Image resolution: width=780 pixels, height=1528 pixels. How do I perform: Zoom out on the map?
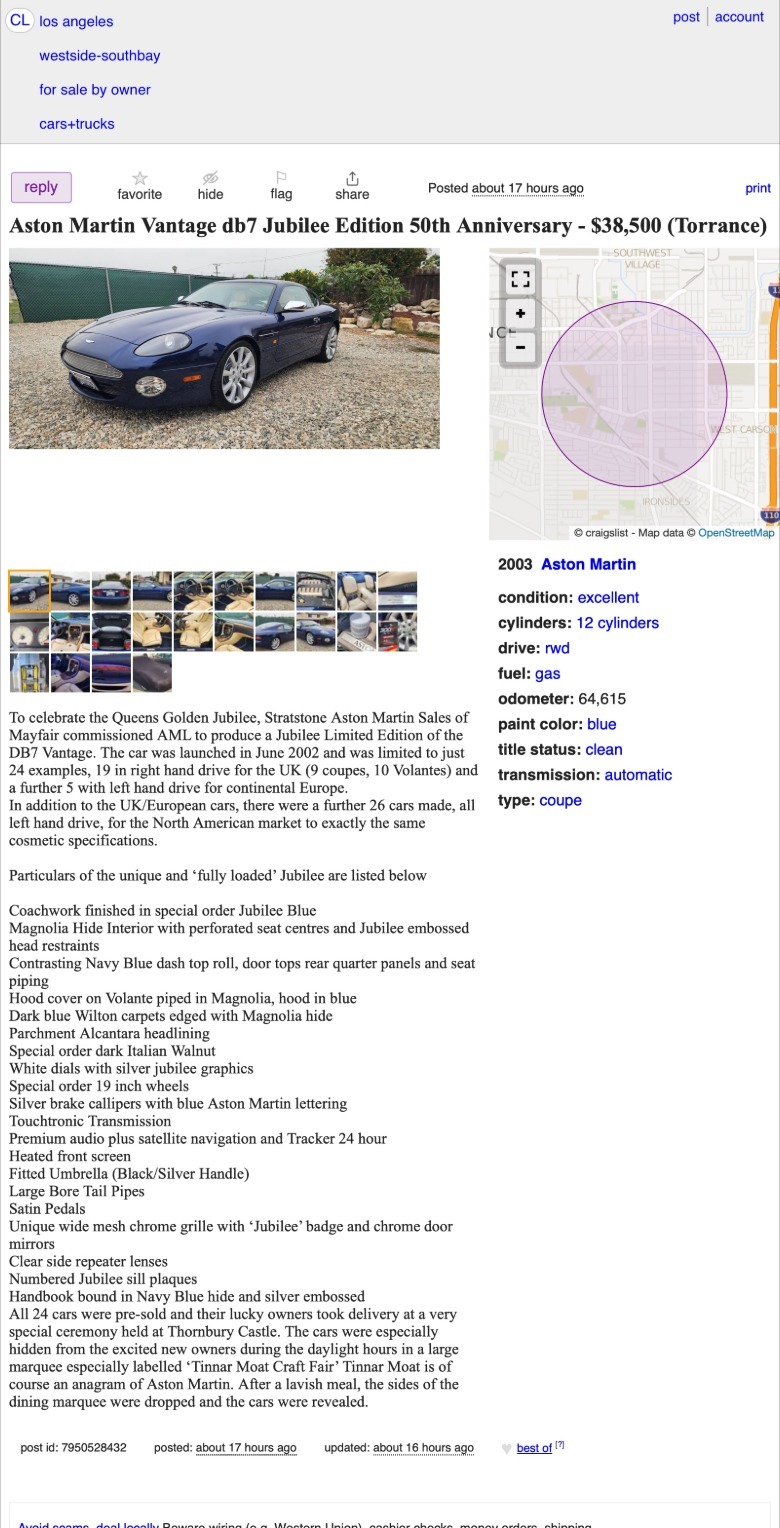pos(520,348)
